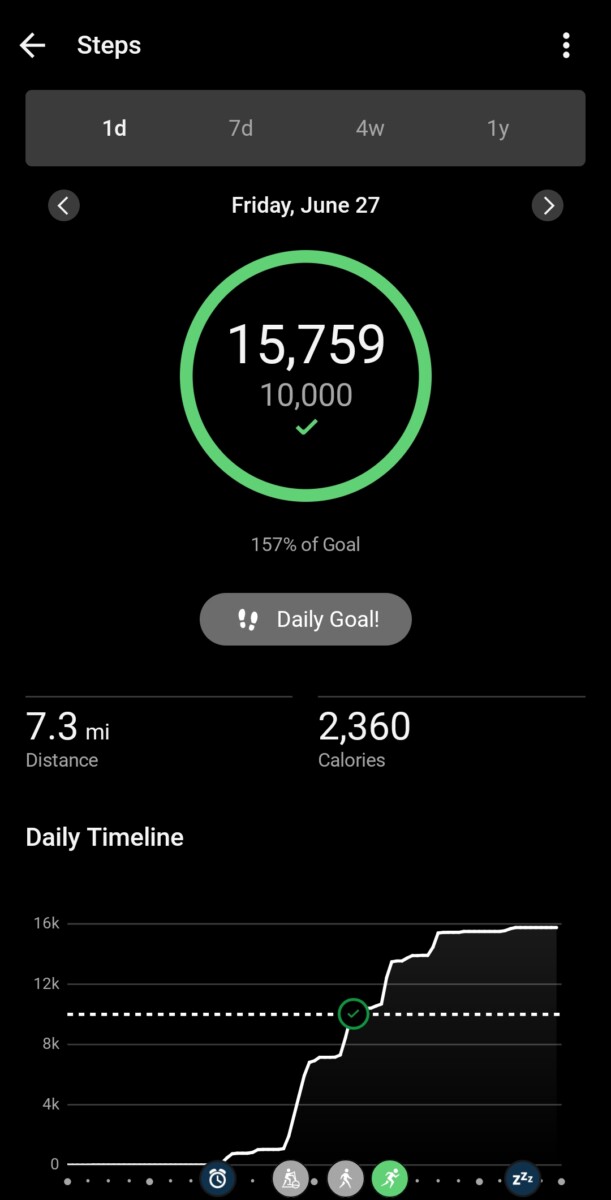Show the 1y steps view
The height and width of the screenshot is (1200, 611).
click(x=498, y=129)
